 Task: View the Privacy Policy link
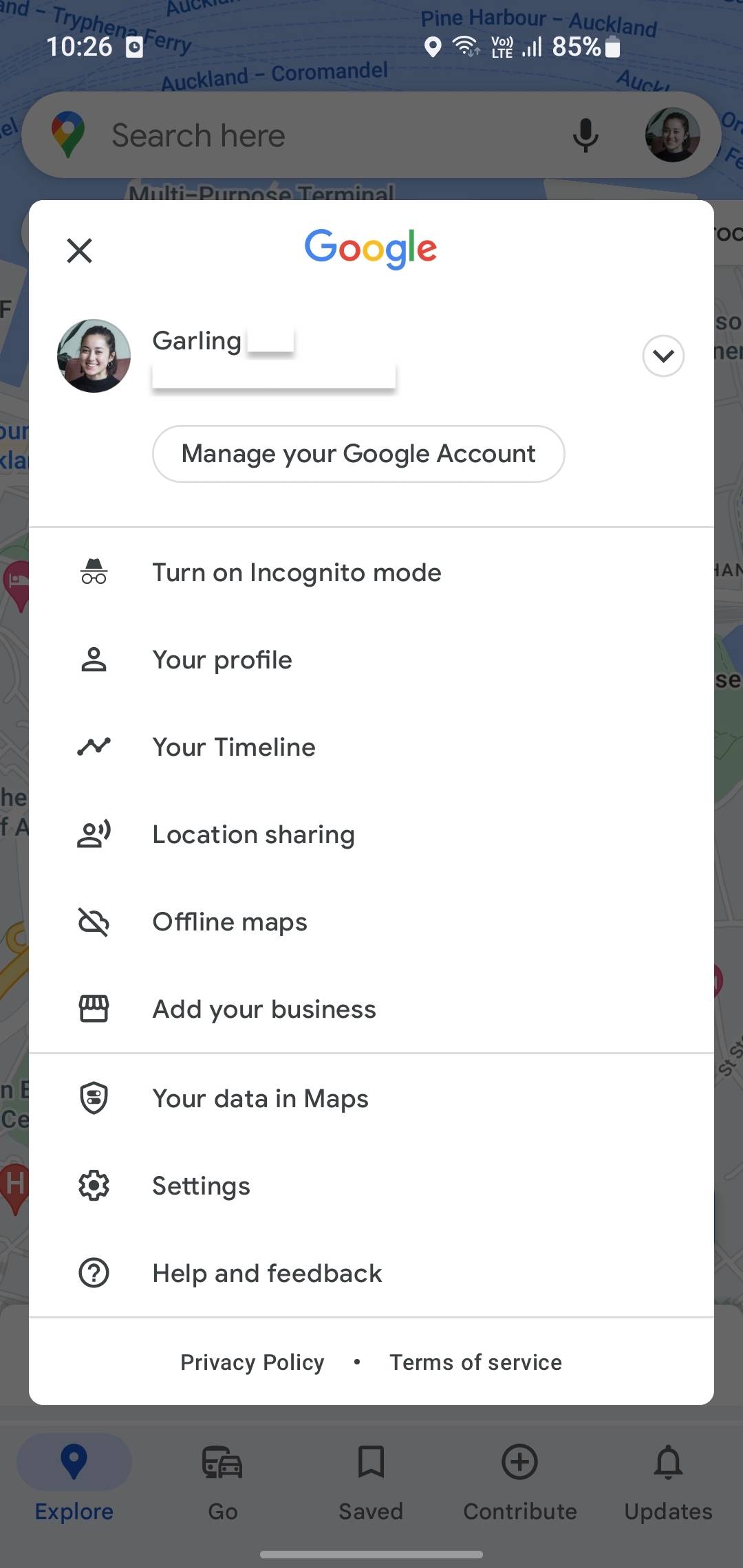(x=252, y=1362)
